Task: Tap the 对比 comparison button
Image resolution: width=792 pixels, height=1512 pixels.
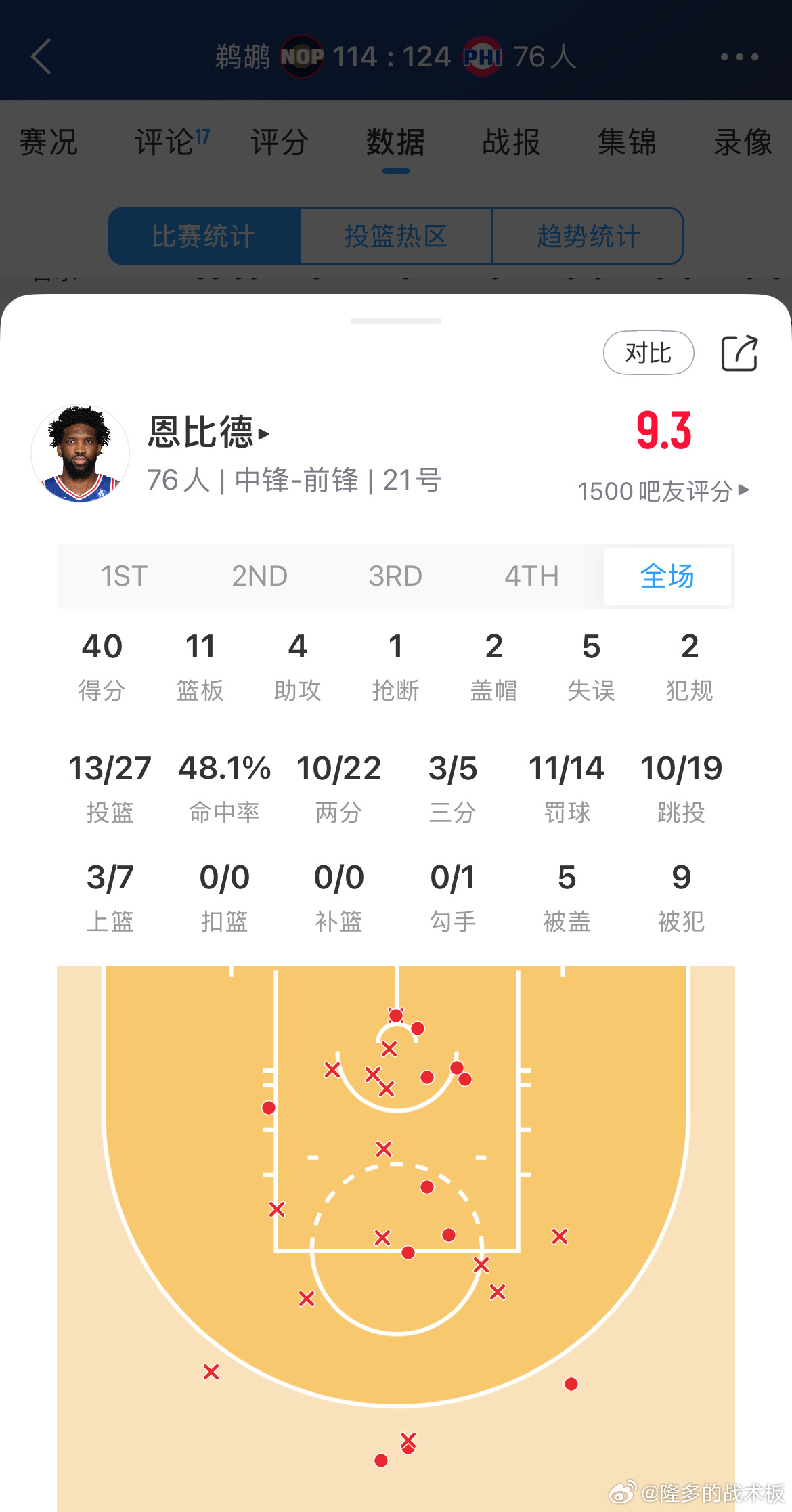Action: [x=648, y=353]
